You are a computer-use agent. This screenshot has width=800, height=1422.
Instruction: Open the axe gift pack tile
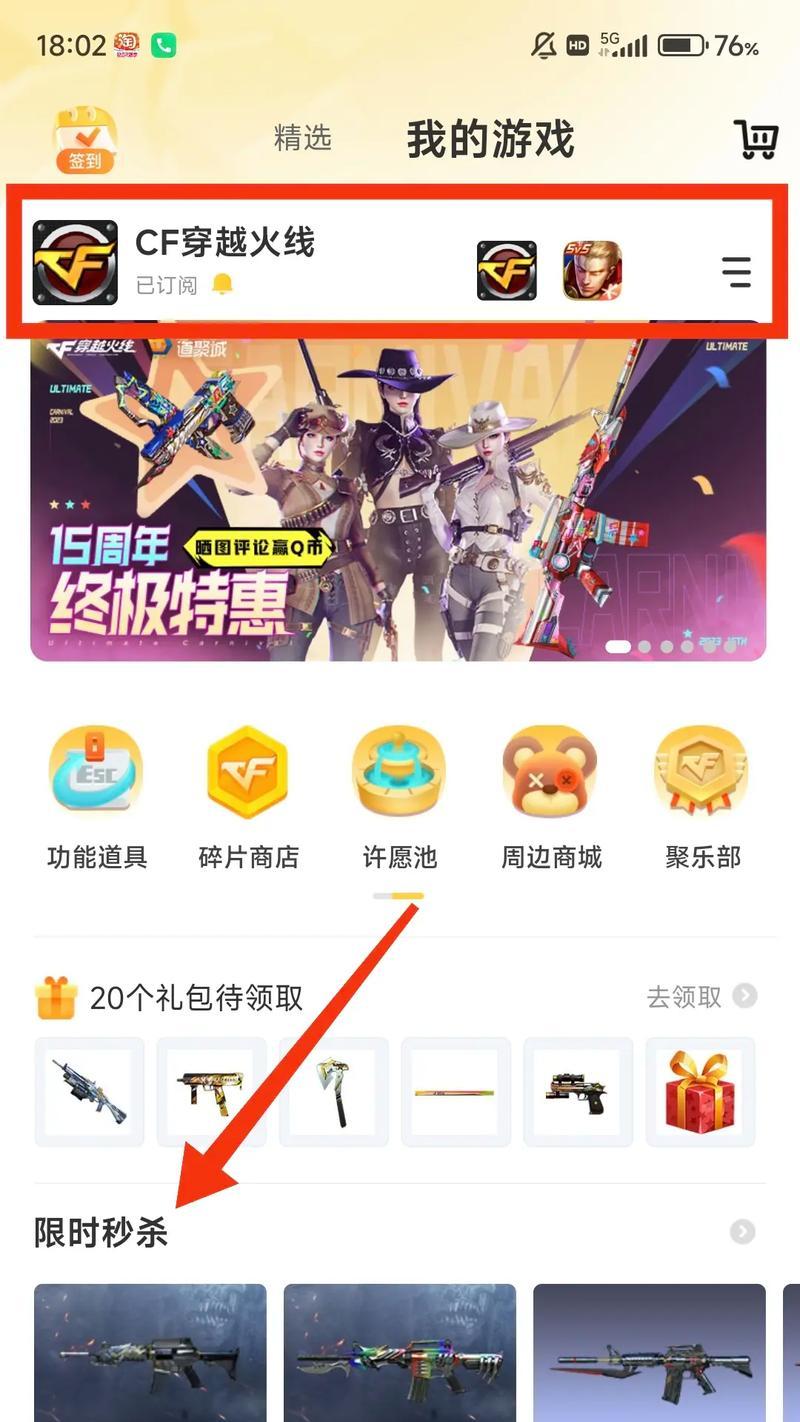coord(333,1092)
